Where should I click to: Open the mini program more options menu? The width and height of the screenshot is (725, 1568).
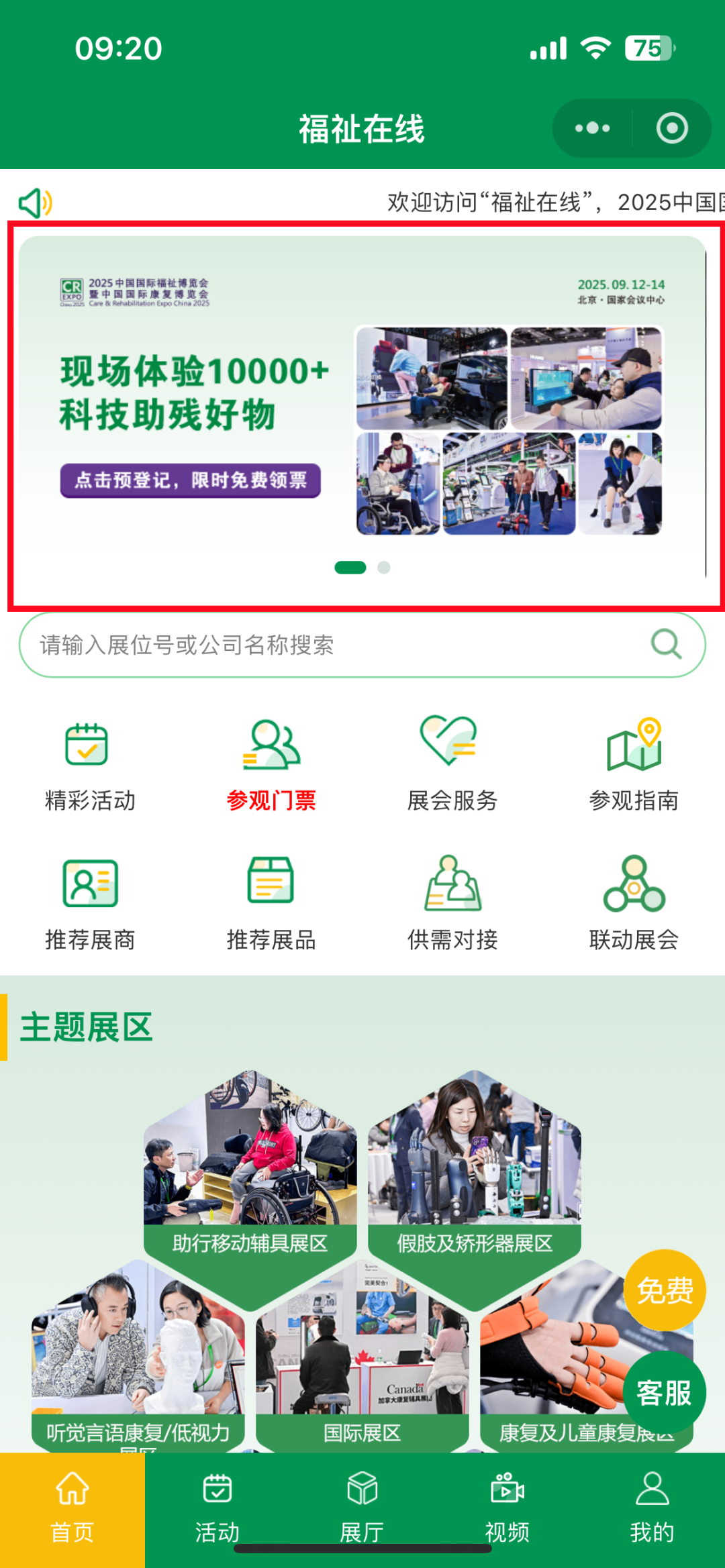point(592,128)
